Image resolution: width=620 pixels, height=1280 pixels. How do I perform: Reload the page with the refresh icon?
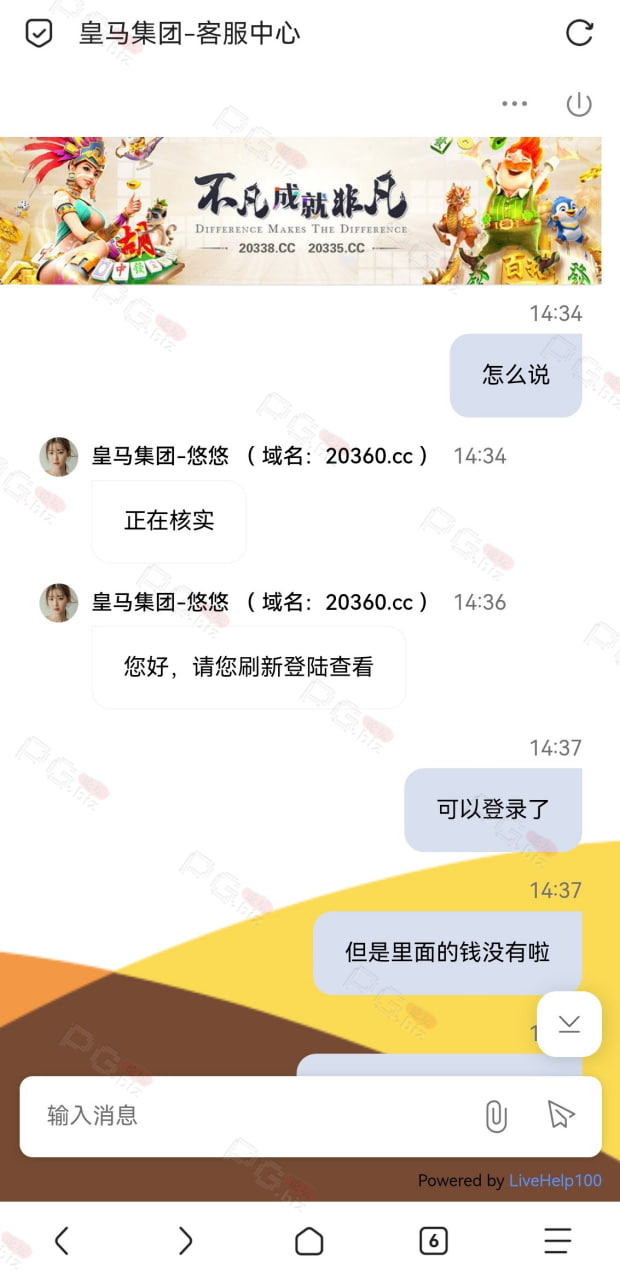(580, 33)
